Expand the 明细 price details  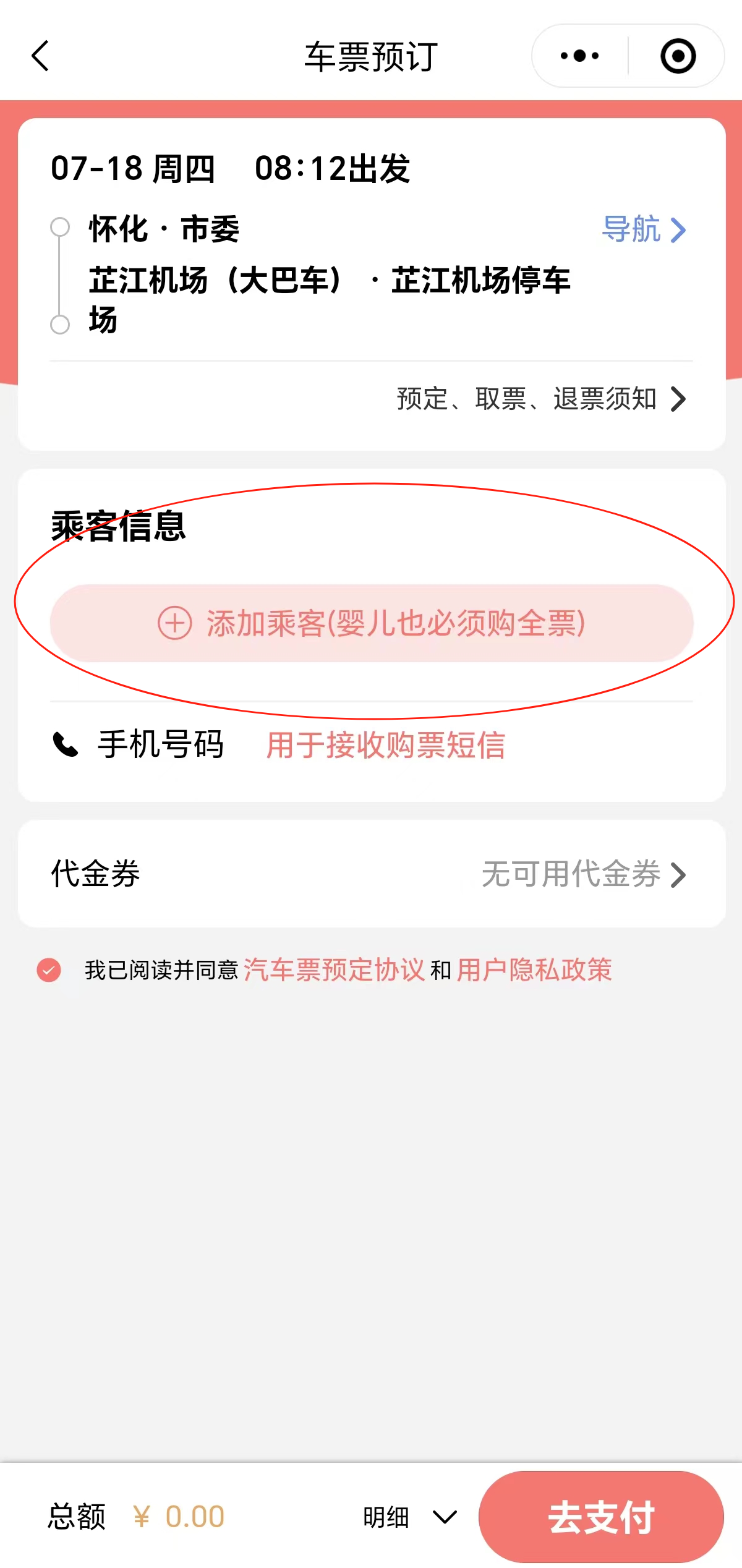(x=410, y=1517)
